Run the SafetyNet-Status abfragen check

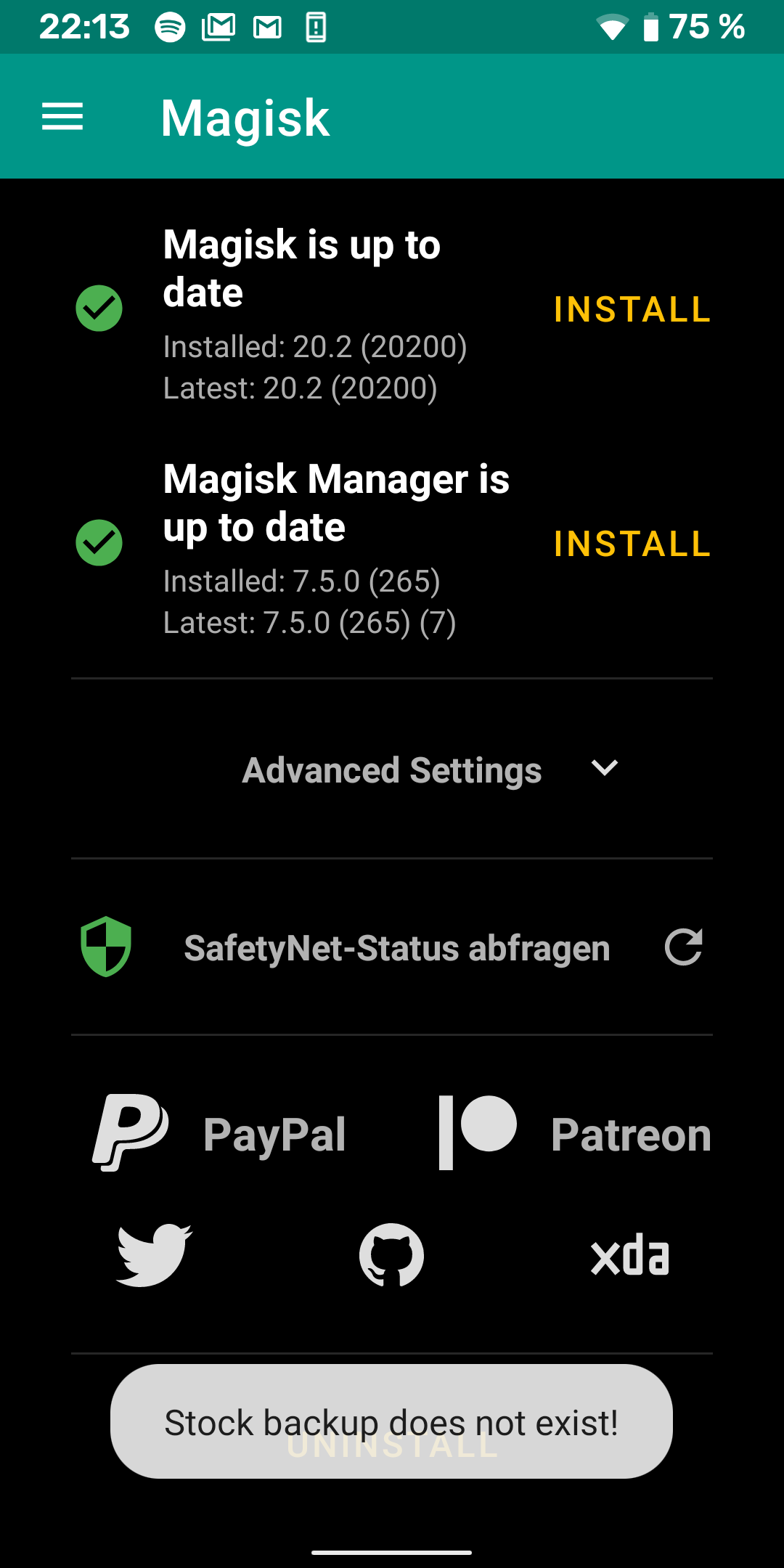(x=396, y=946)
